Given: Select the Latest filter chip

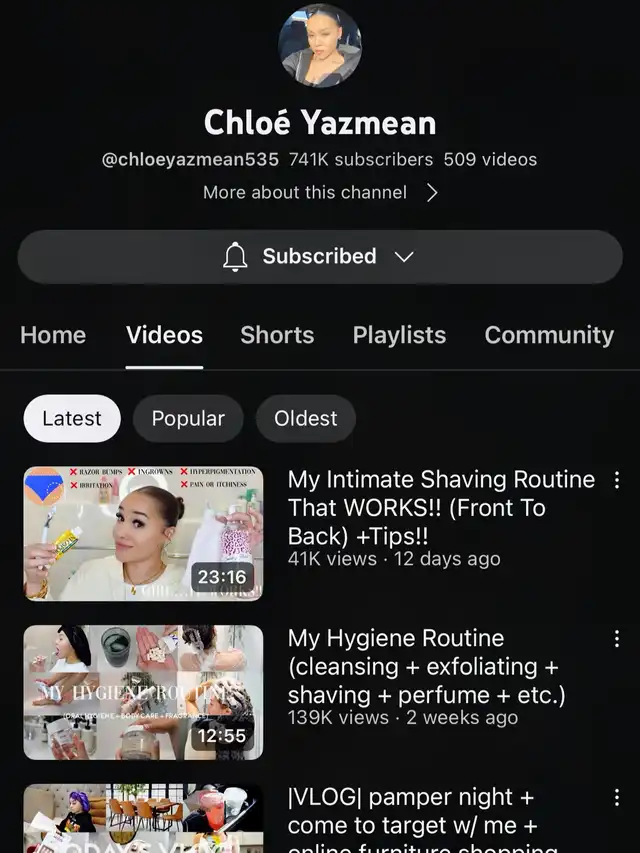Looking at the screenshot, I should [72, 418].
